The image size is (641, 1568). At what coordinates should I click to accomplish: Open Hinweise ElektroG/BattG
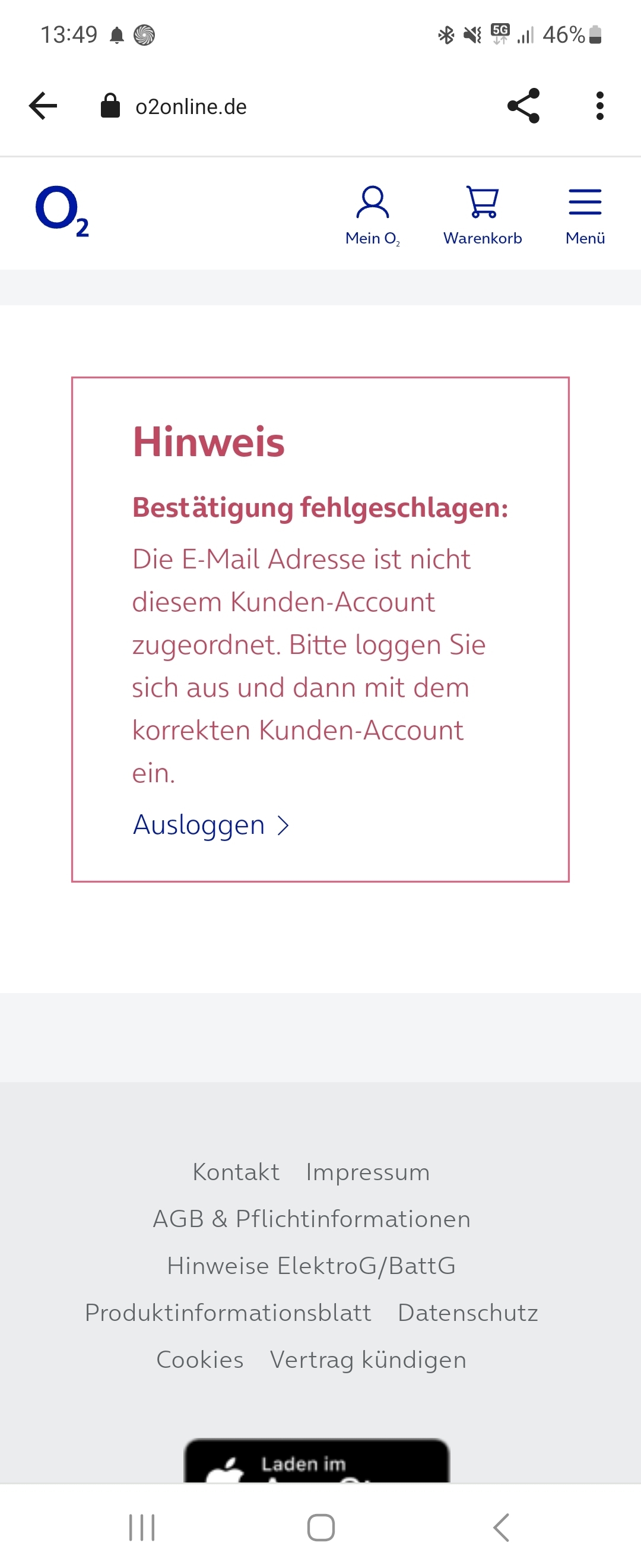[312, 1266]
